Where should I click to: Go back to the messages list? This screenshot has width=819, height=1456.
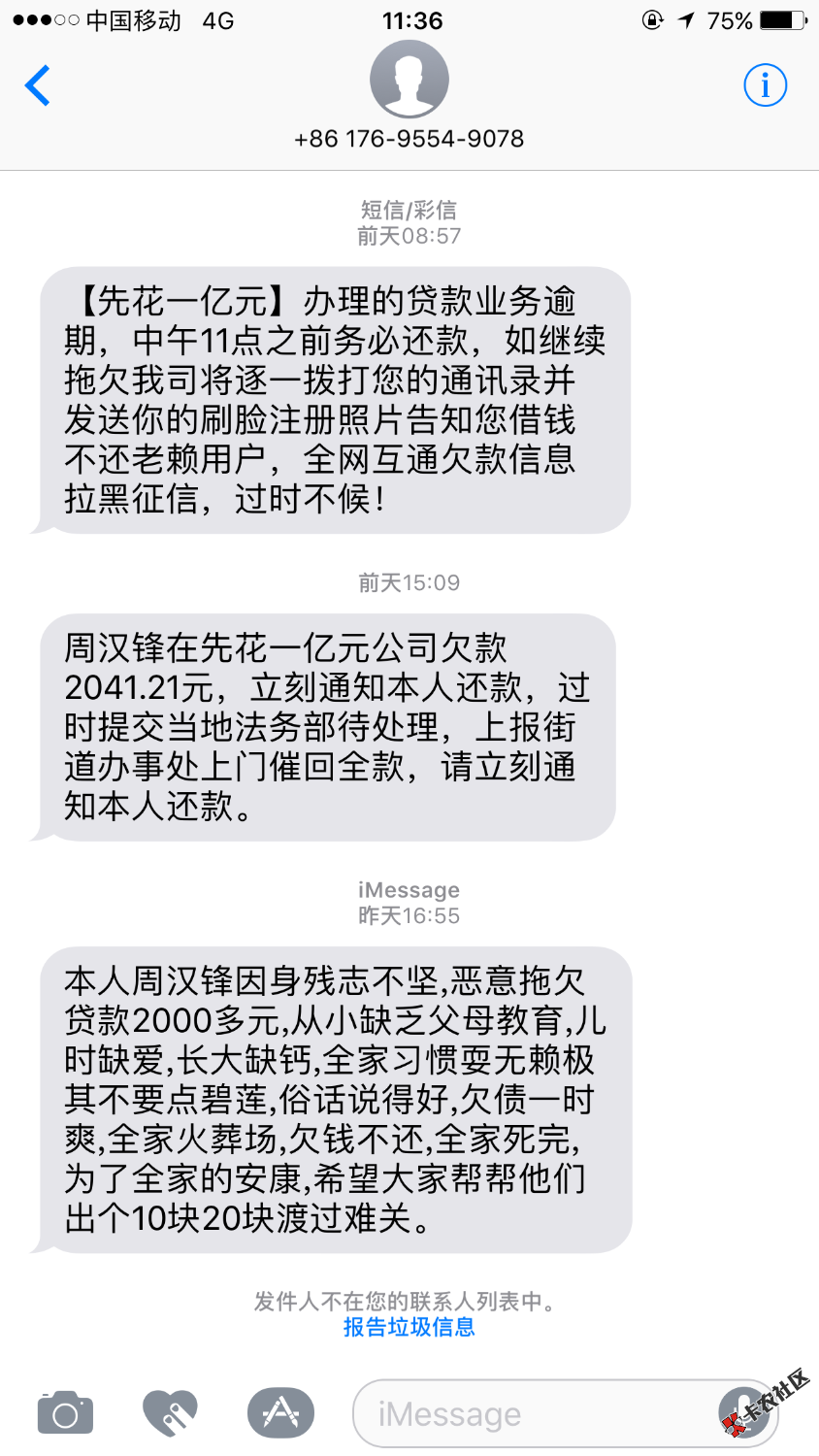[x=38, y=85]
